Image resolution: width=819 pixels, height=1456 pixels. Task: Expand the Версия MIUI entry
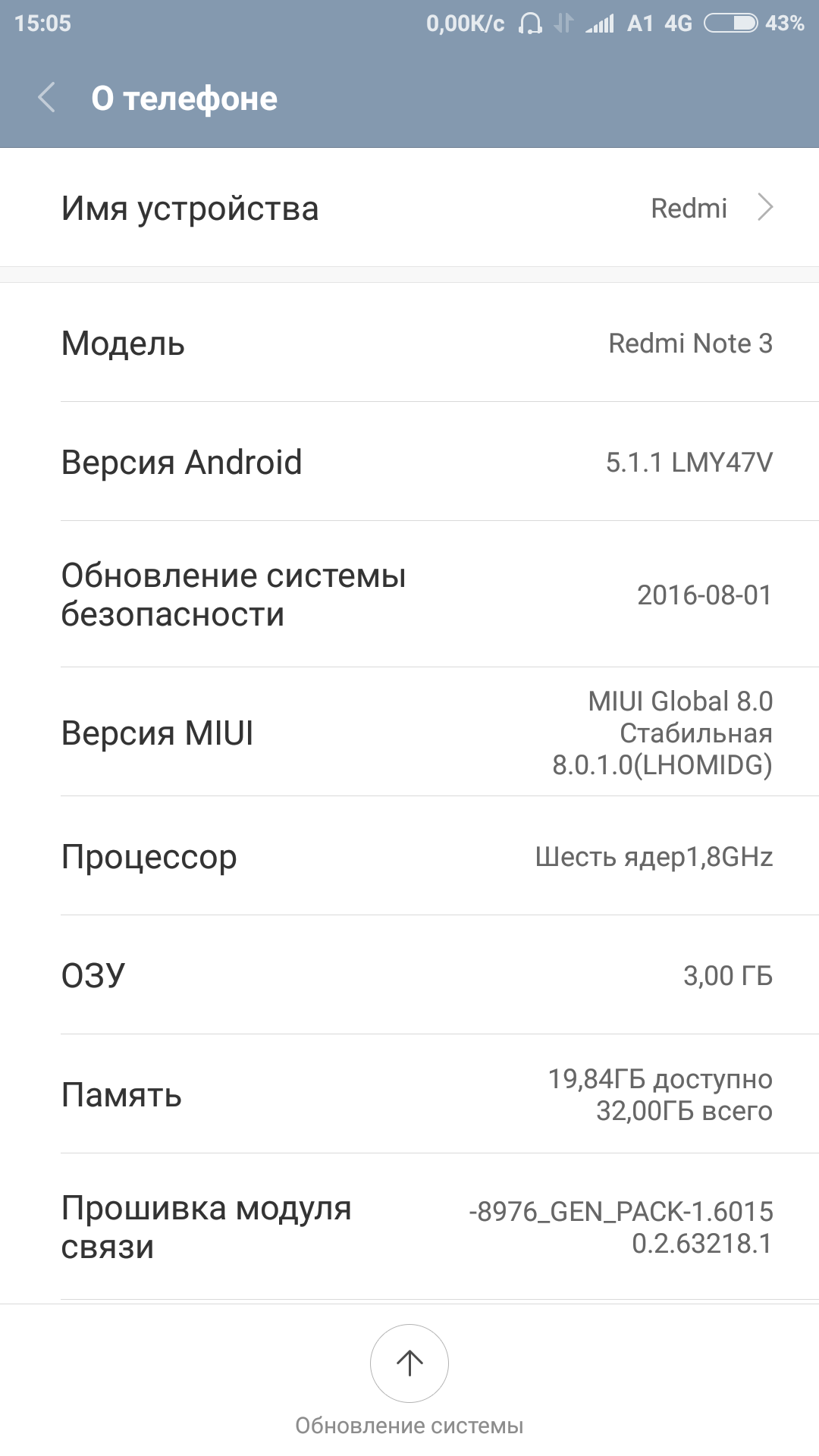tap(409, 733)
